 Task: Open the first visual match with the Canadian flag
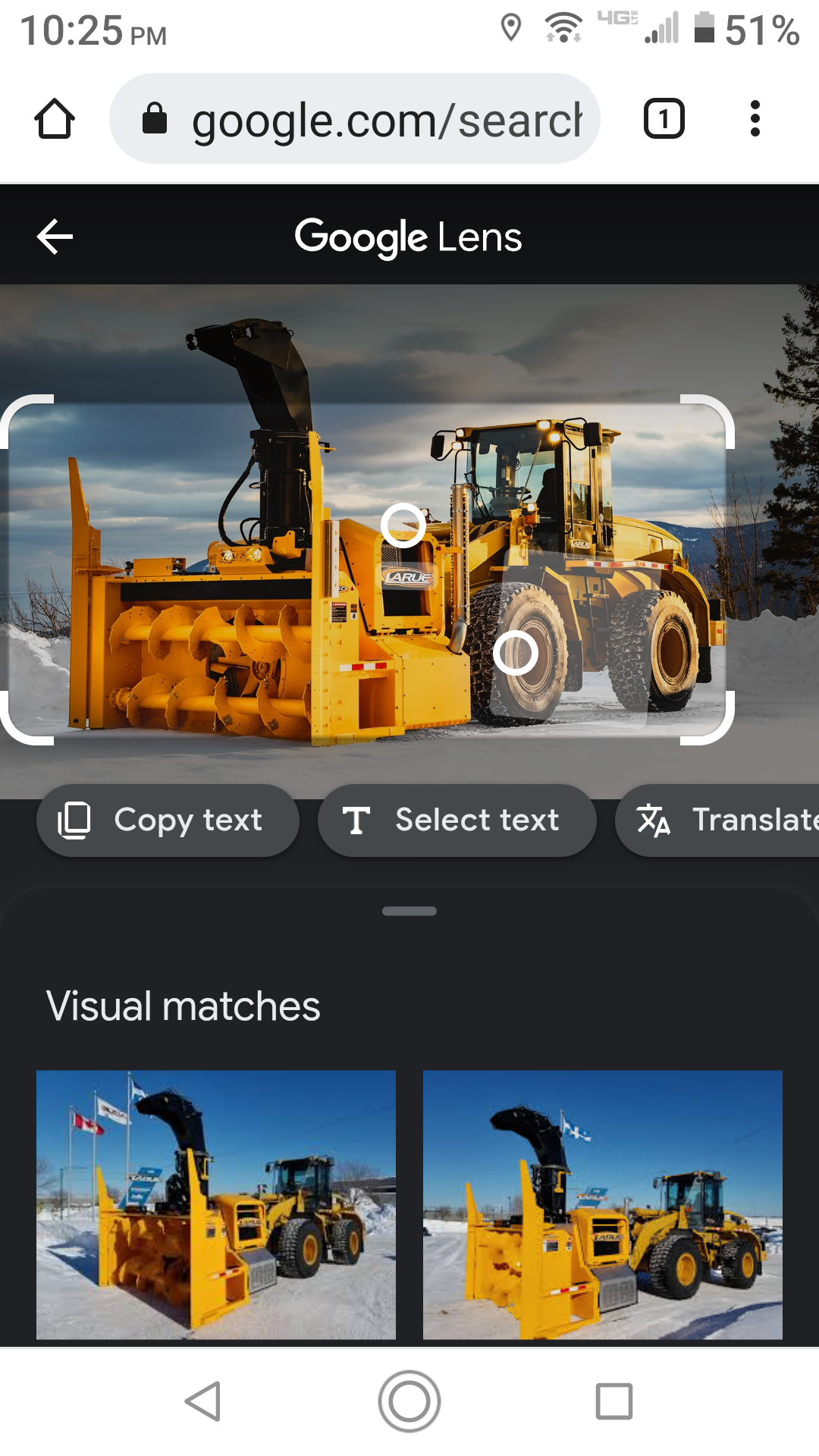pos(216,1205)
